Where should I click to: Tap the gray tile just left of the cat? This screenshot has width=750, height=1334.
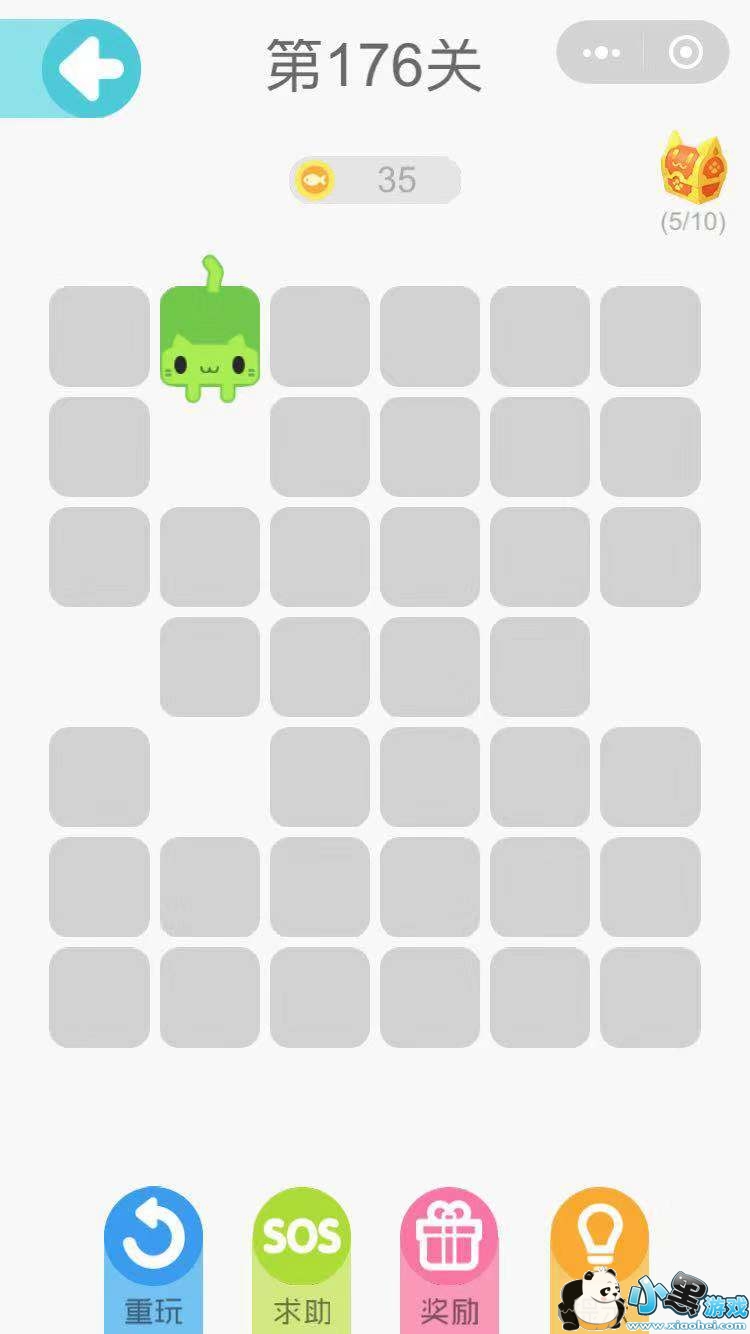pos(99,336)
